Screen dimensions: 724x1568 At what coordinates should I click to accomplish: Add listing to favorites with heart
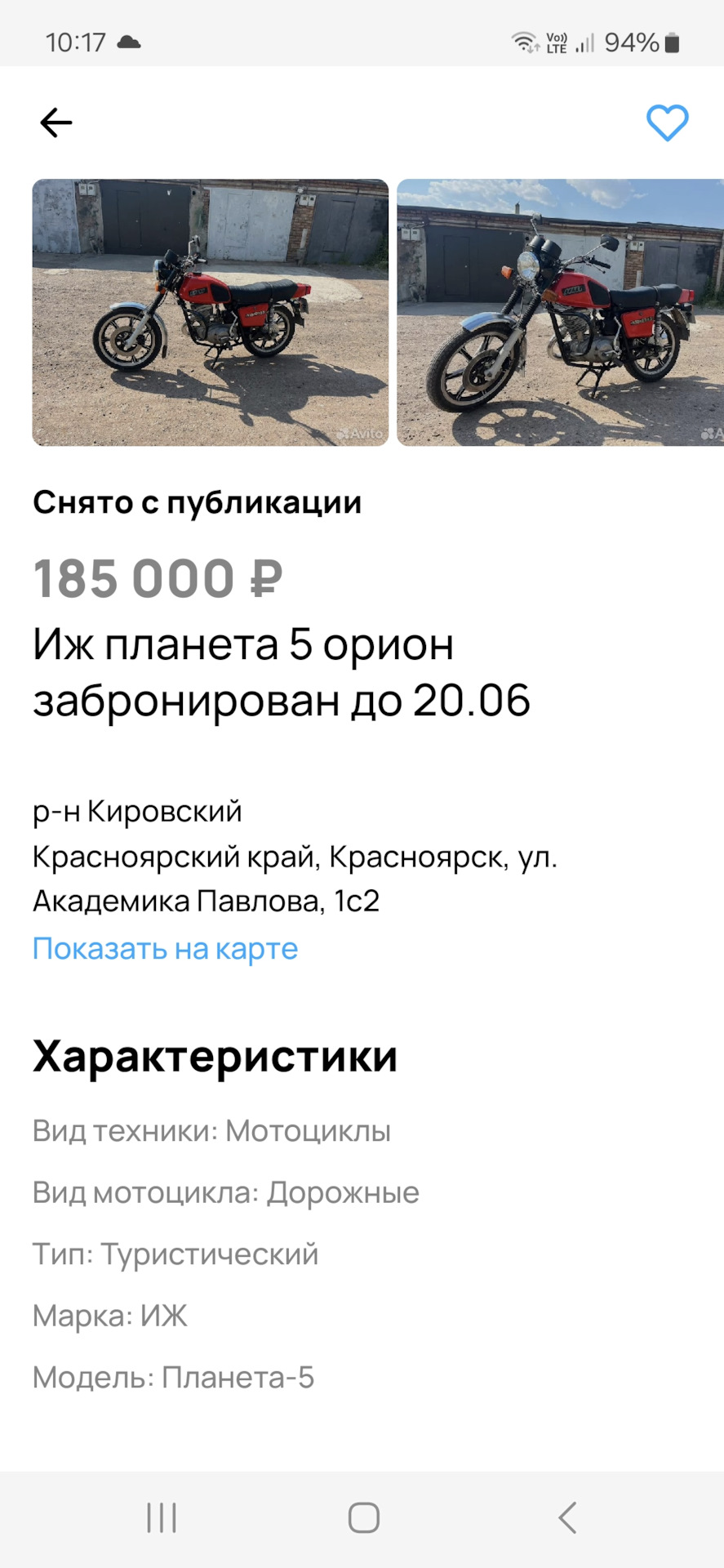[667, 123]
